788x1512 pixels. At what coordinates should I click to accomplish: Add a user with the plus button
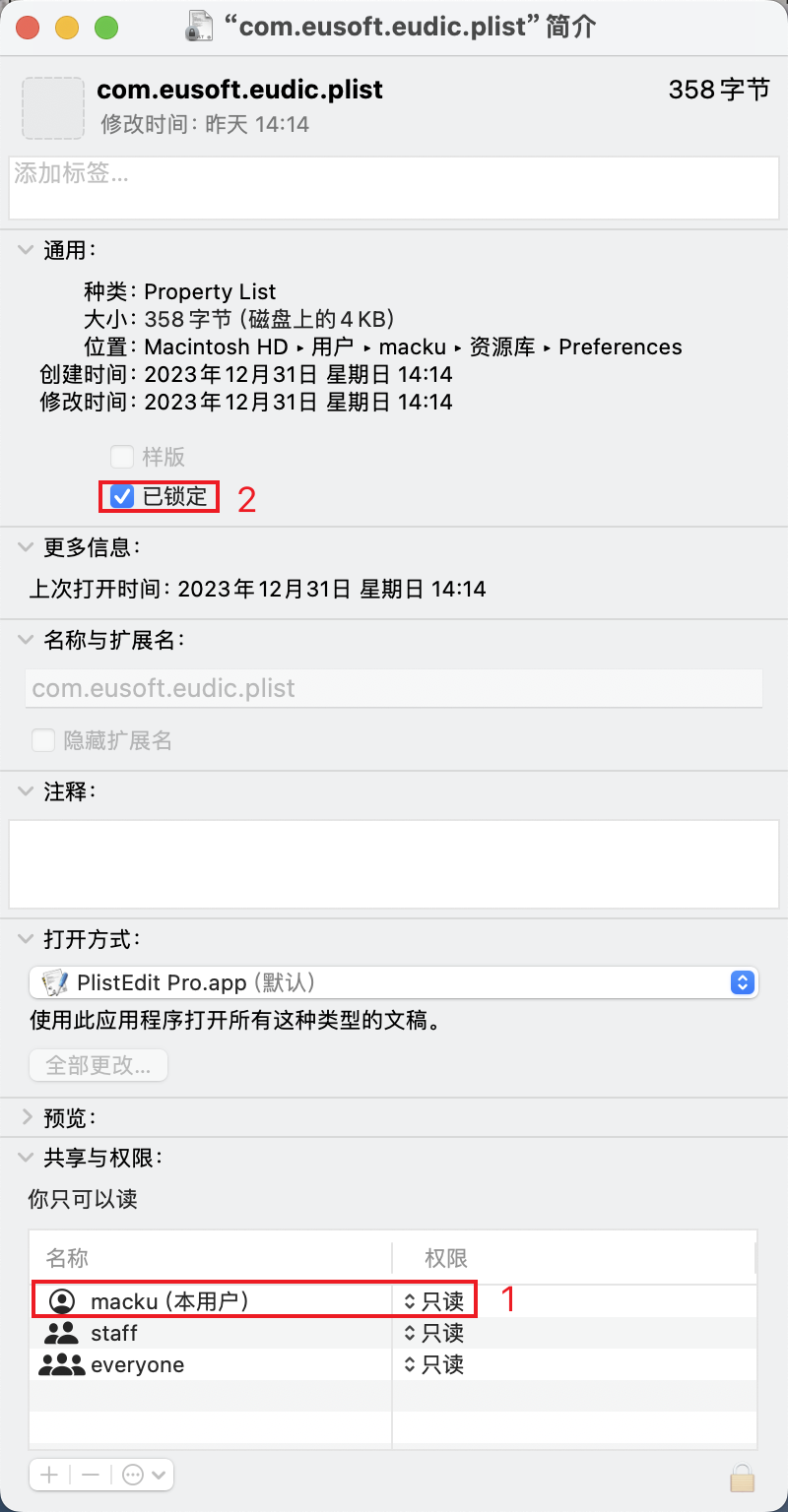click(49, 1475)
